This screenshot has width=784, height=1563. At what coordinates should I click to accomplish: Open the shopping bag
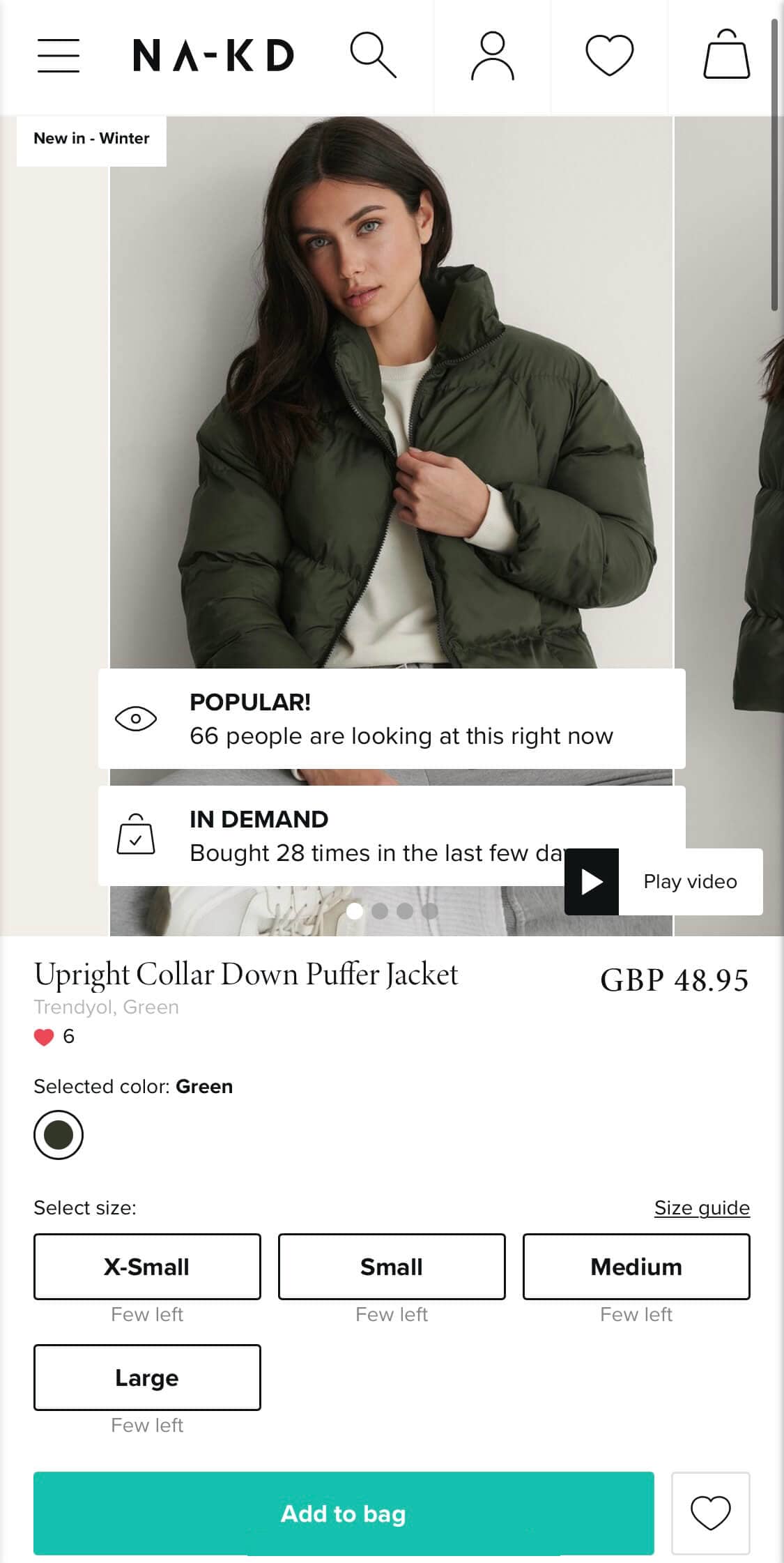726,55
